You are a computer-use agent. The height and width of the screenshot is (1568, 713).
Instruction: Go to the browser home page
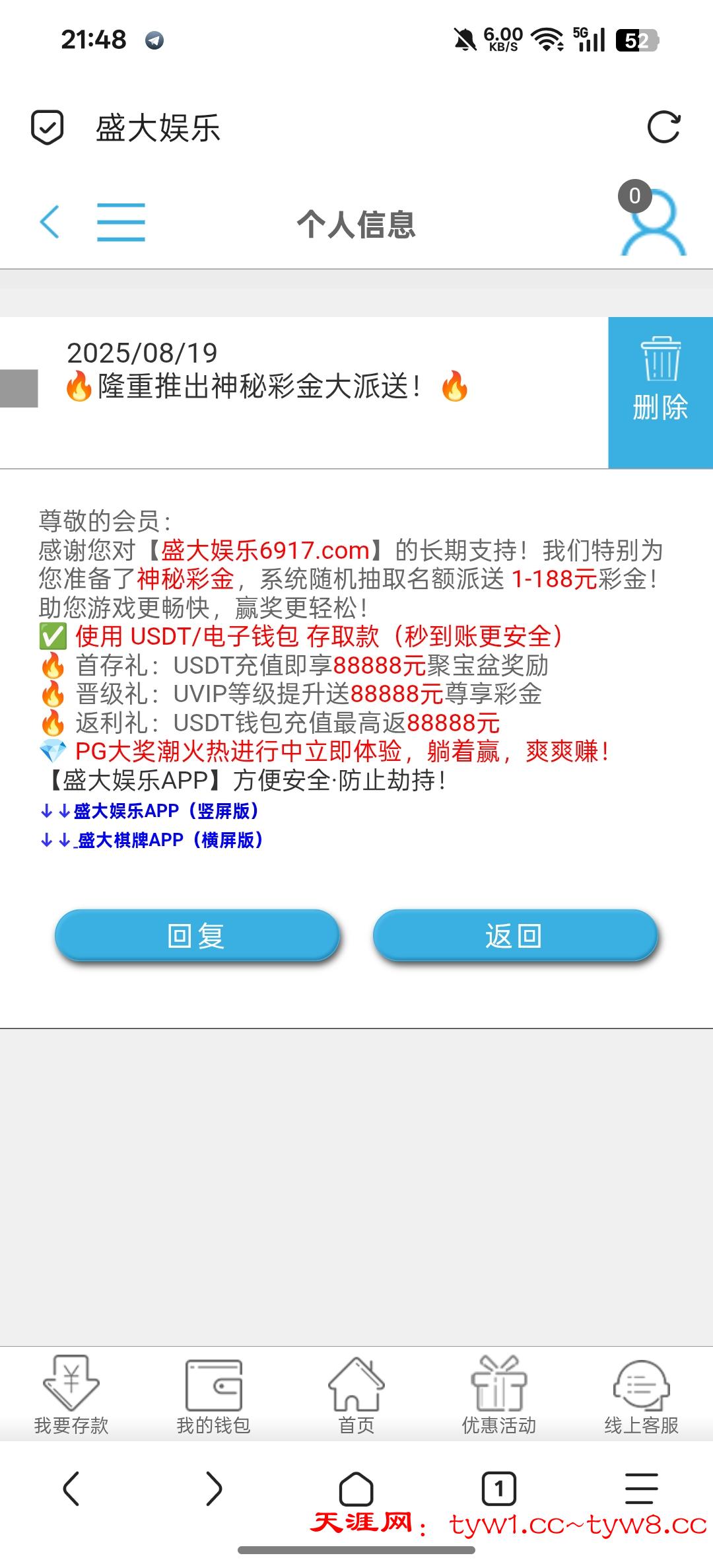[x=356, y=1489]
